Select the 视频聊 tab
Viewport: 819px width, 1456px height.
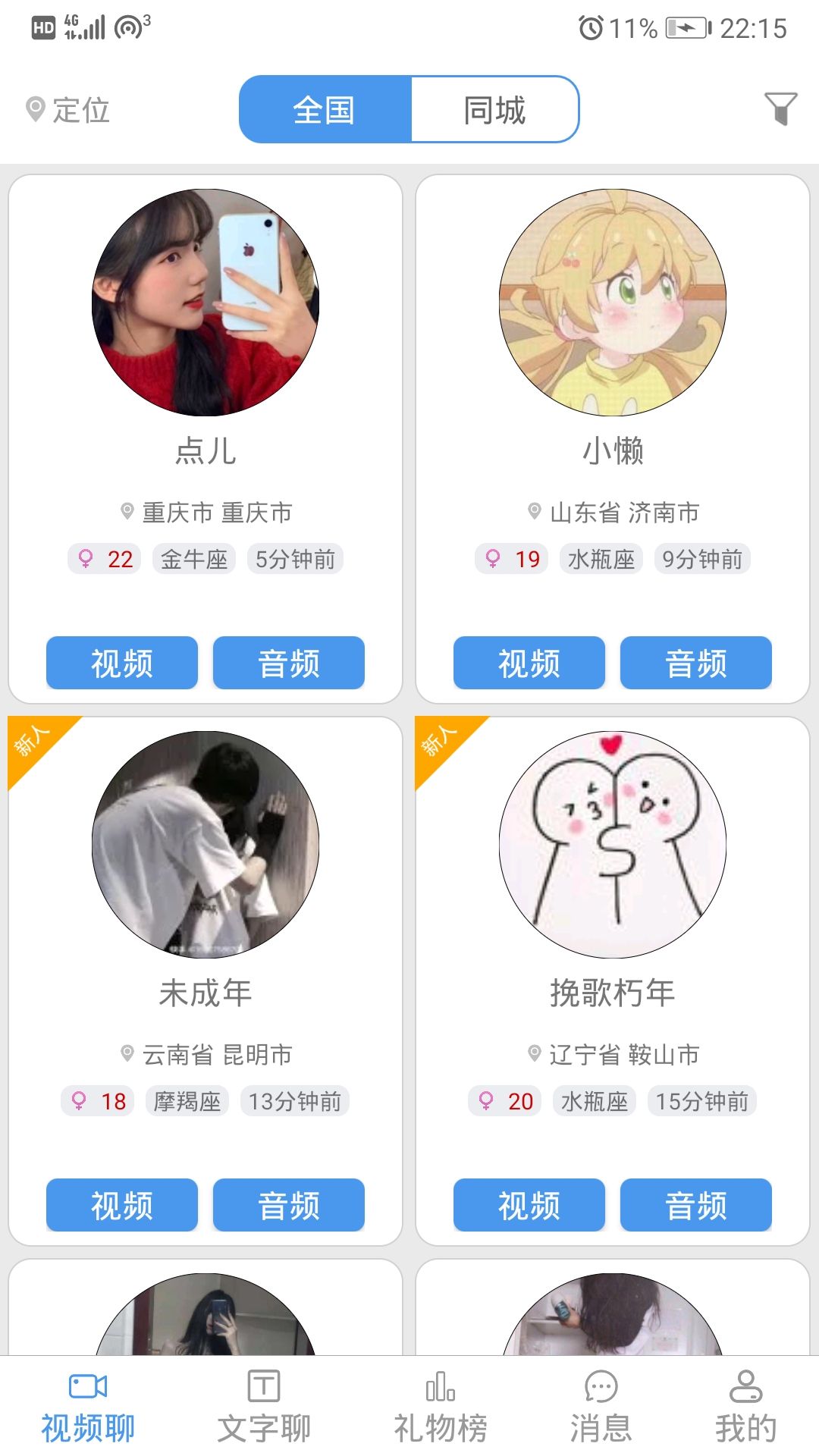coord(88,1407)
